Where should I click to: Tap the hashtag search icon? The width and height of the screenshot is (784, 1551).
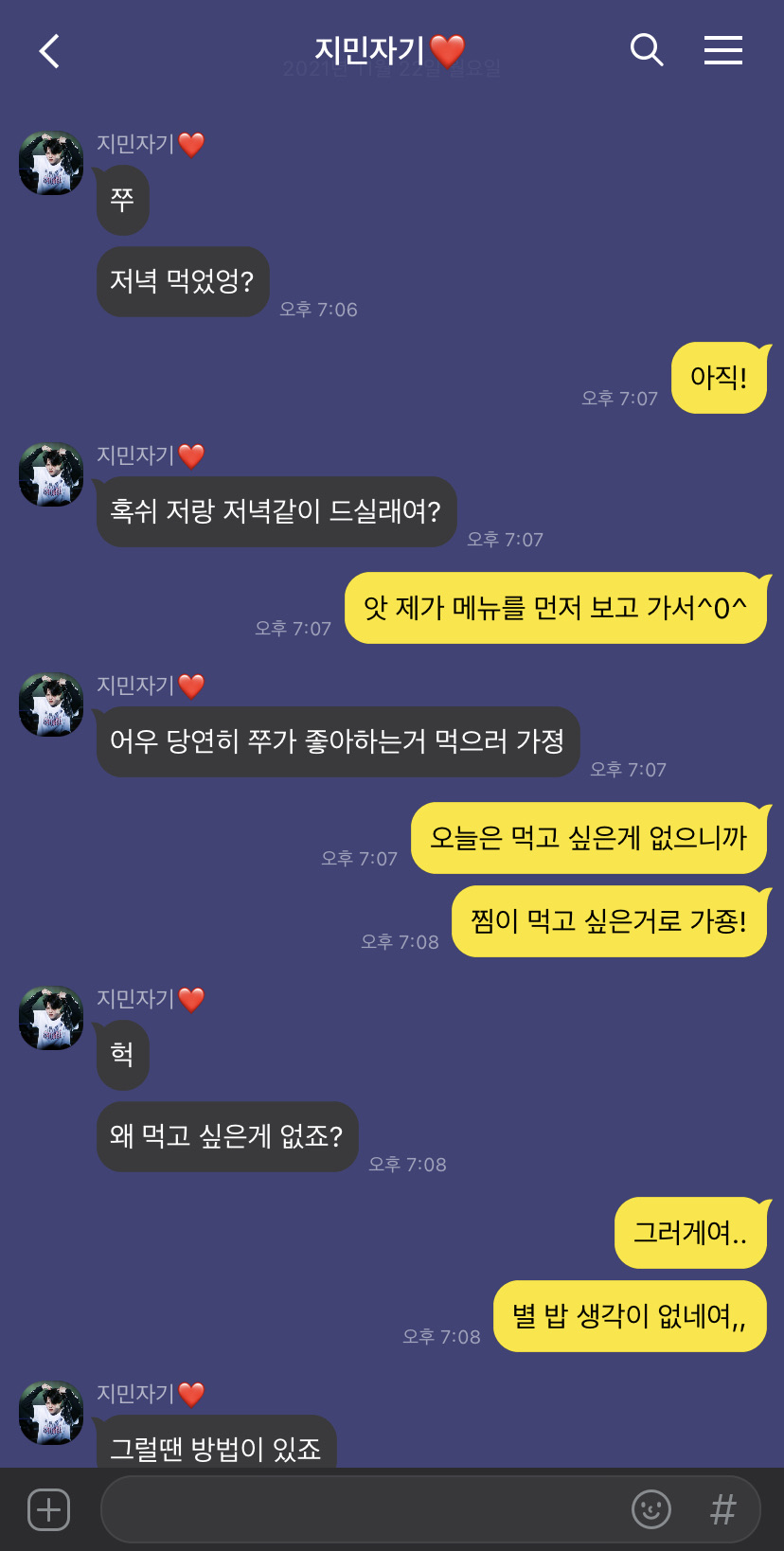(x=722, y=1509)
